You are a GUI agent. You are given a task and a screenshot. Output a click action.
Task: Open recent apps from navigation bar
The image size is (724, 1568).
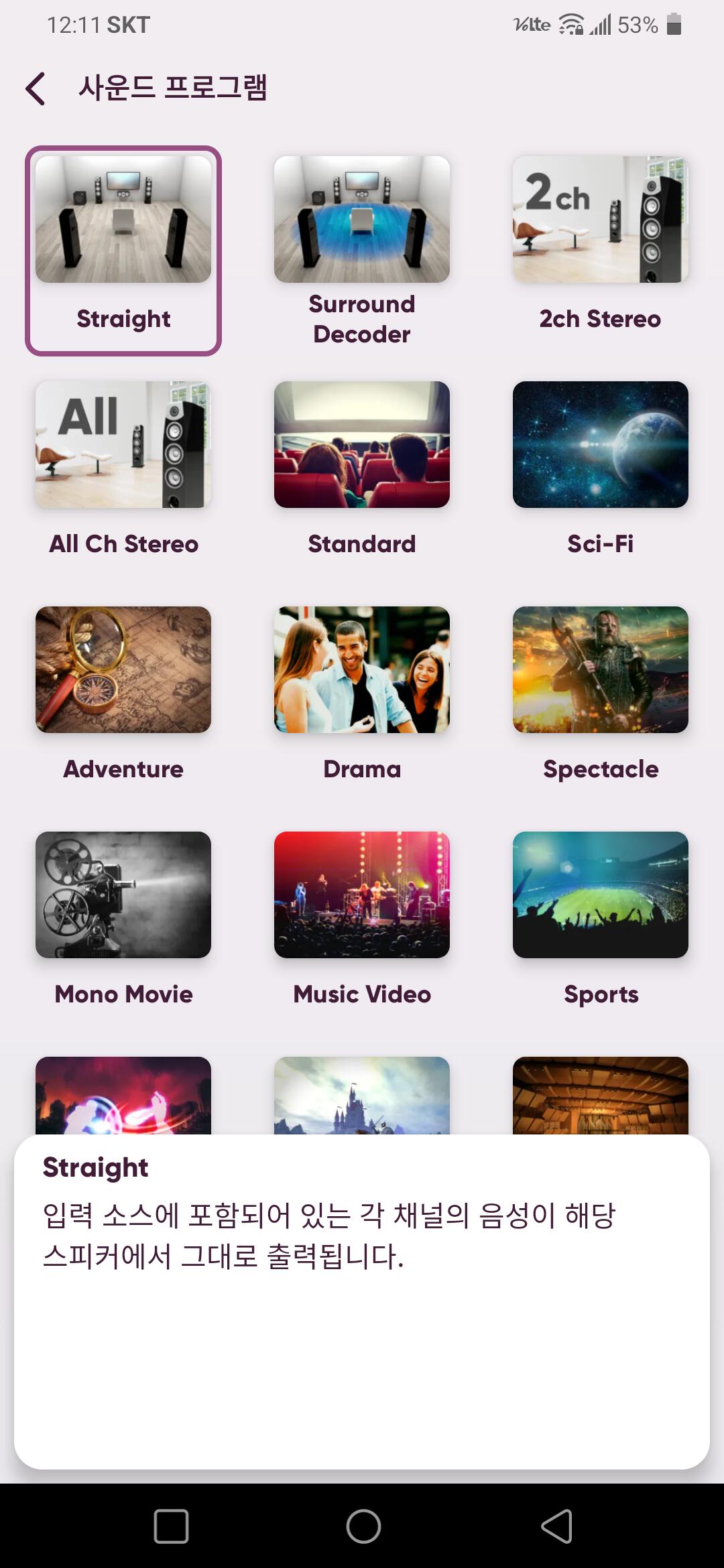tap(171, 1526)
